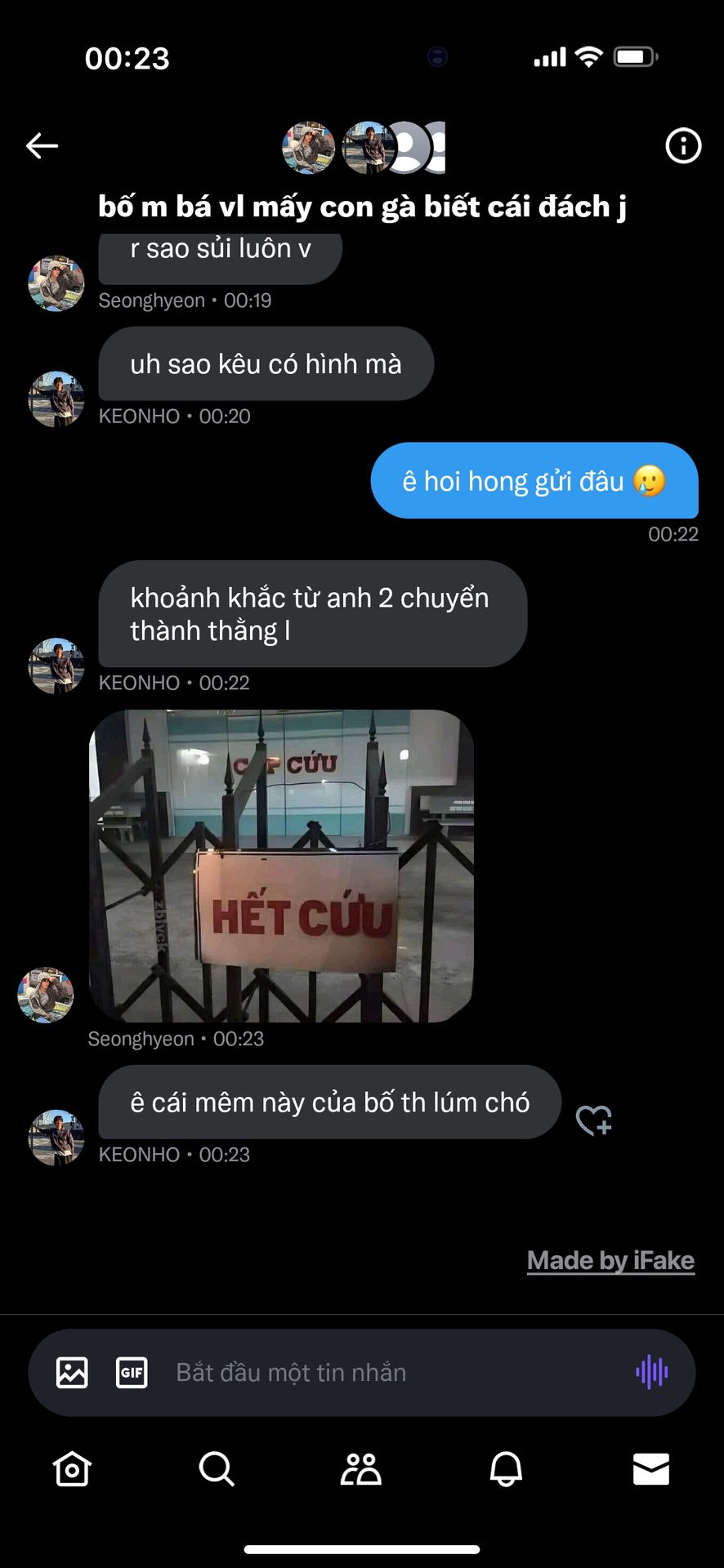Switch to the Home tab
The height and width of the screenshot is (1568, 724).
[72, 1469]
